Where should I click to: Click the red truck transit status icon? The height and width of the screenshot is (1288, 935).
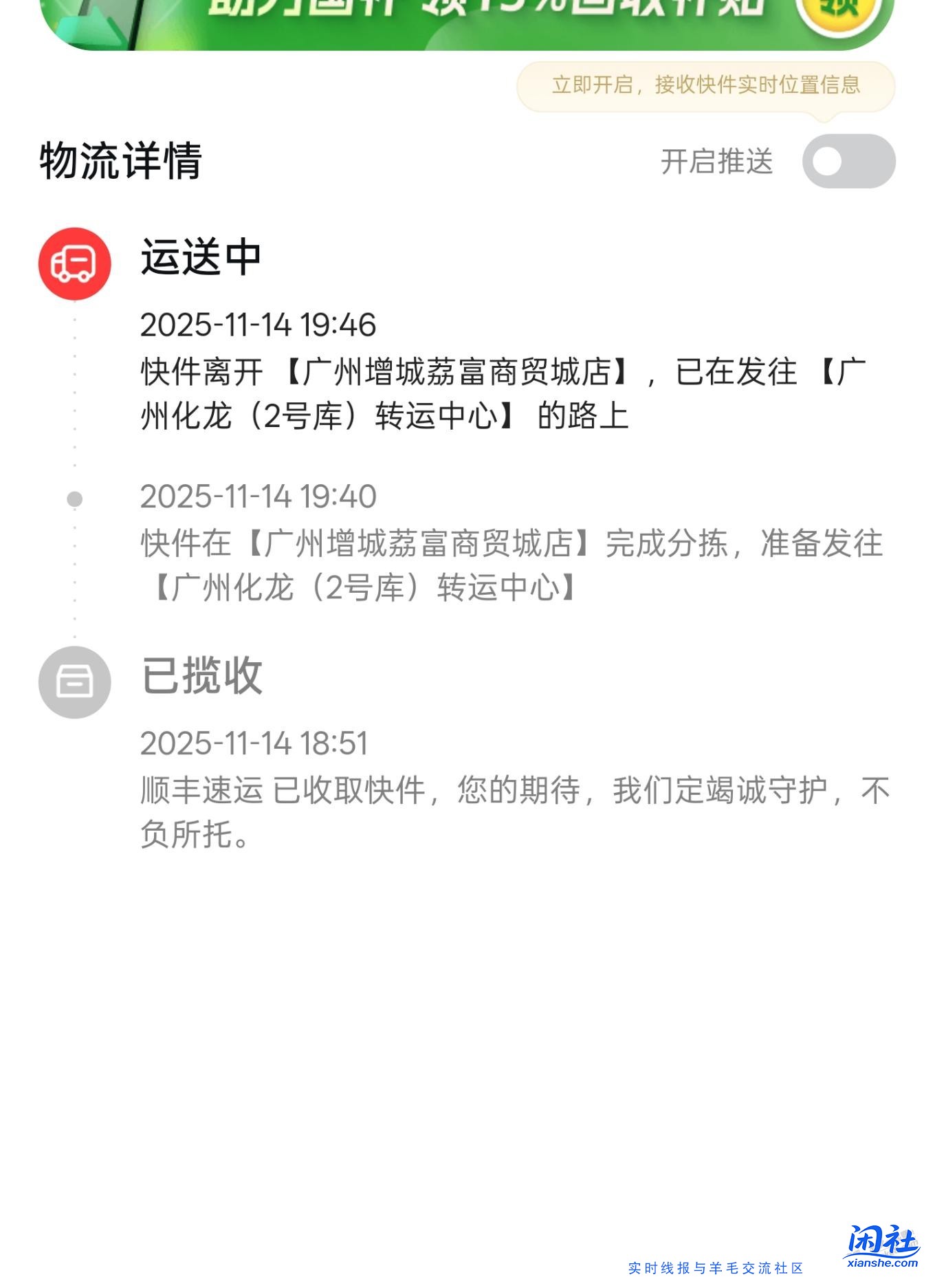click(x=74, y=263)
